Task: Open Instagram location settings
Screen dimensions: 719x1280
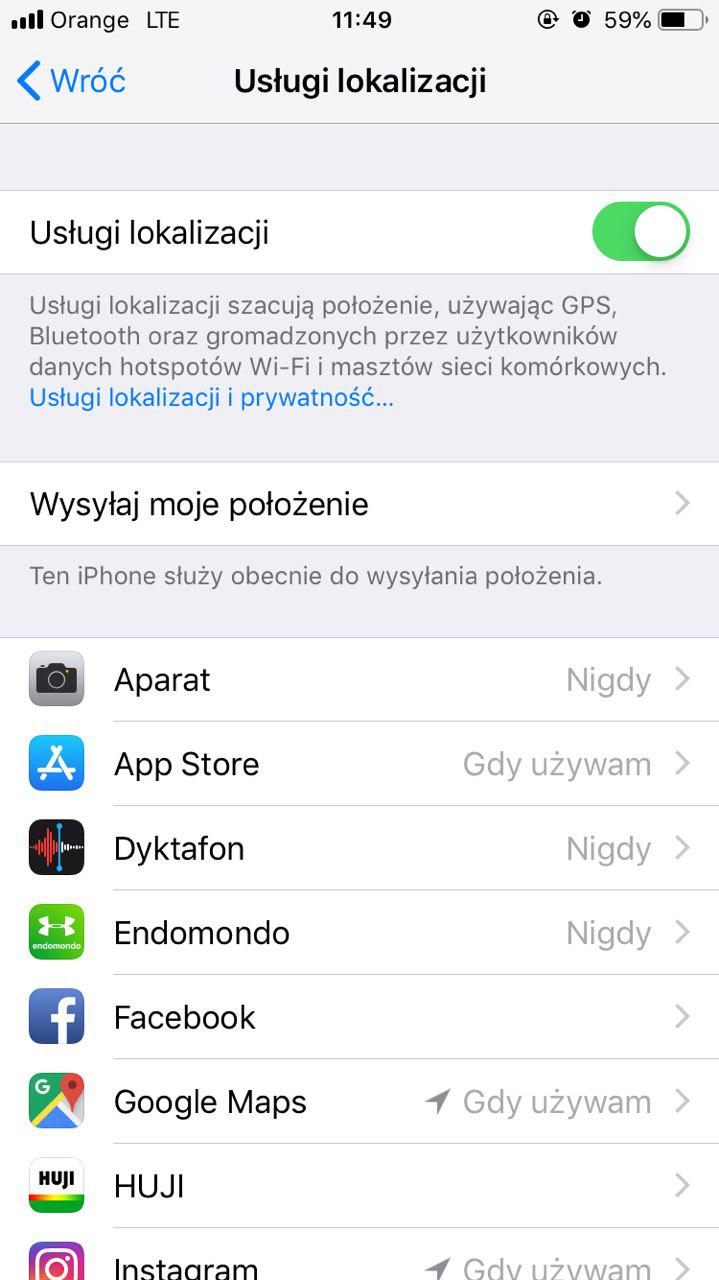Action: click(x=359, y=1262)
